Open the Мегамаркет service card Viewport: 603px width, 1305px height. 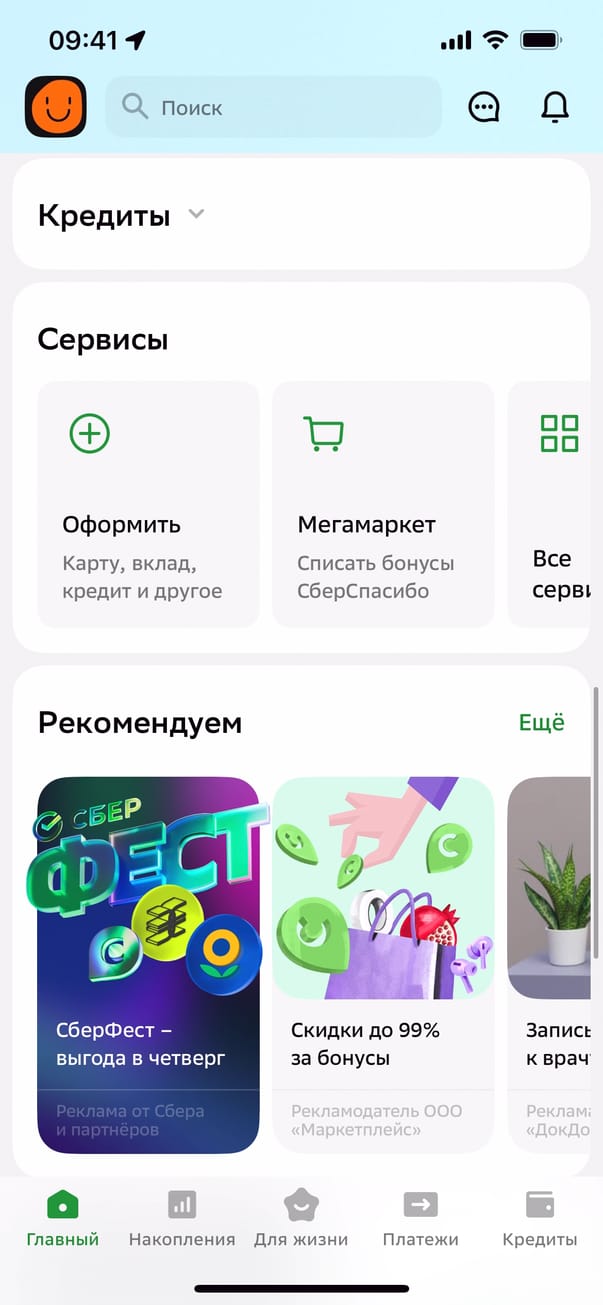383,504
